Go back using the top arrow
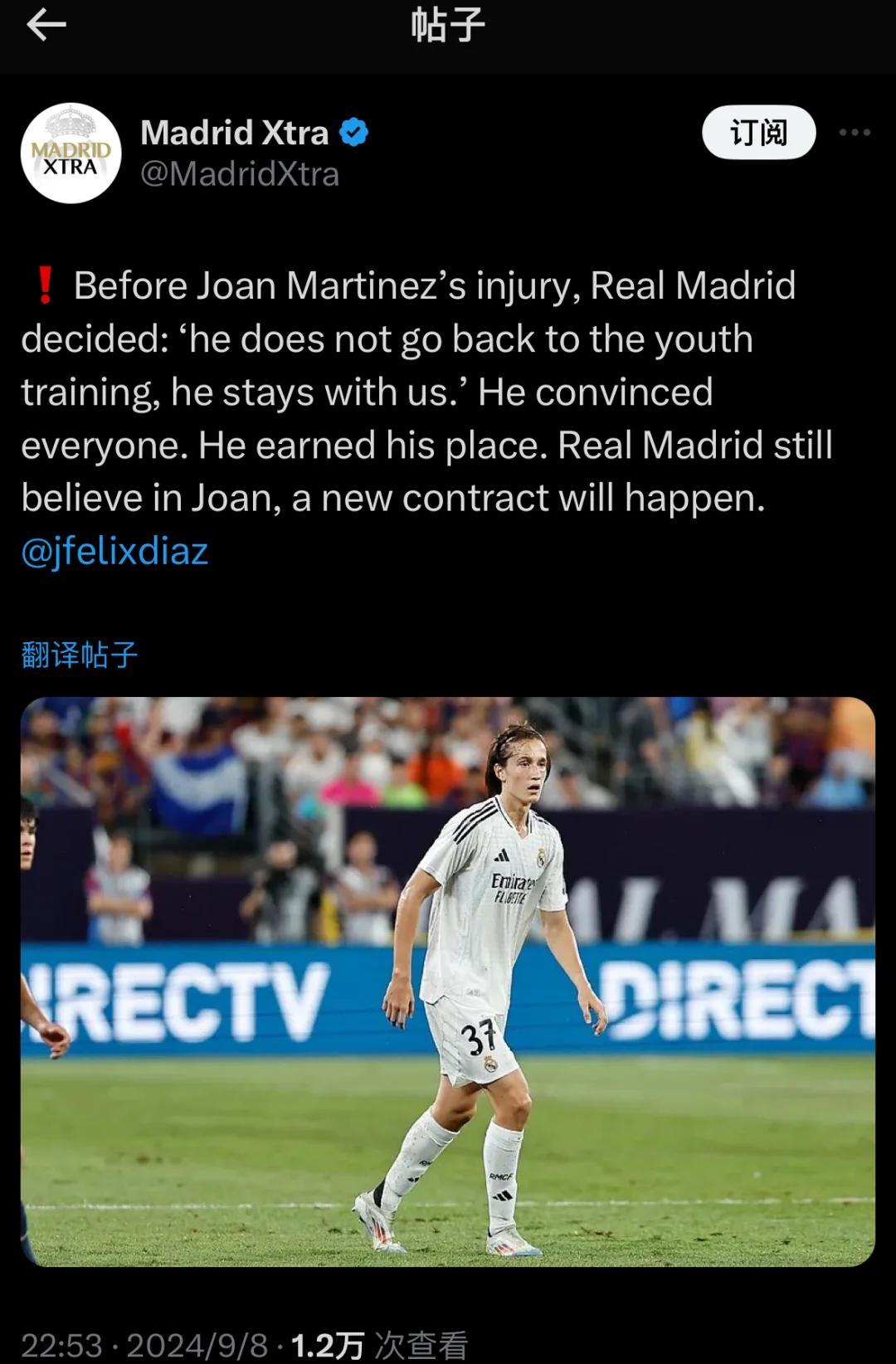This screenshot has width=896, height=1364. pyautogui.click(x=46, y=26)
